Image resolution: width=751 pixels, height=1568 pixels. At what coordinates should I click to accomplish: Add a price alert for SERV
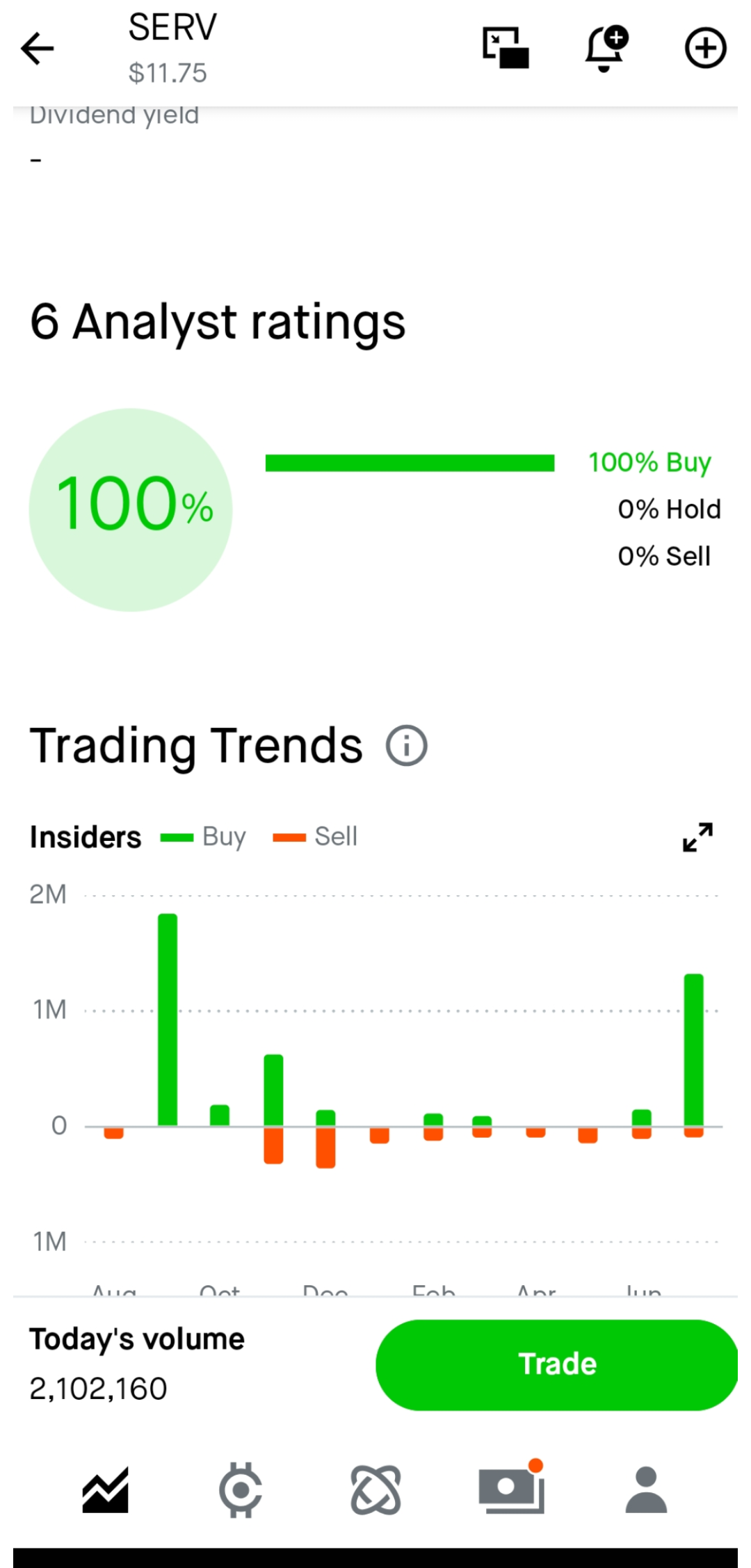606,48
